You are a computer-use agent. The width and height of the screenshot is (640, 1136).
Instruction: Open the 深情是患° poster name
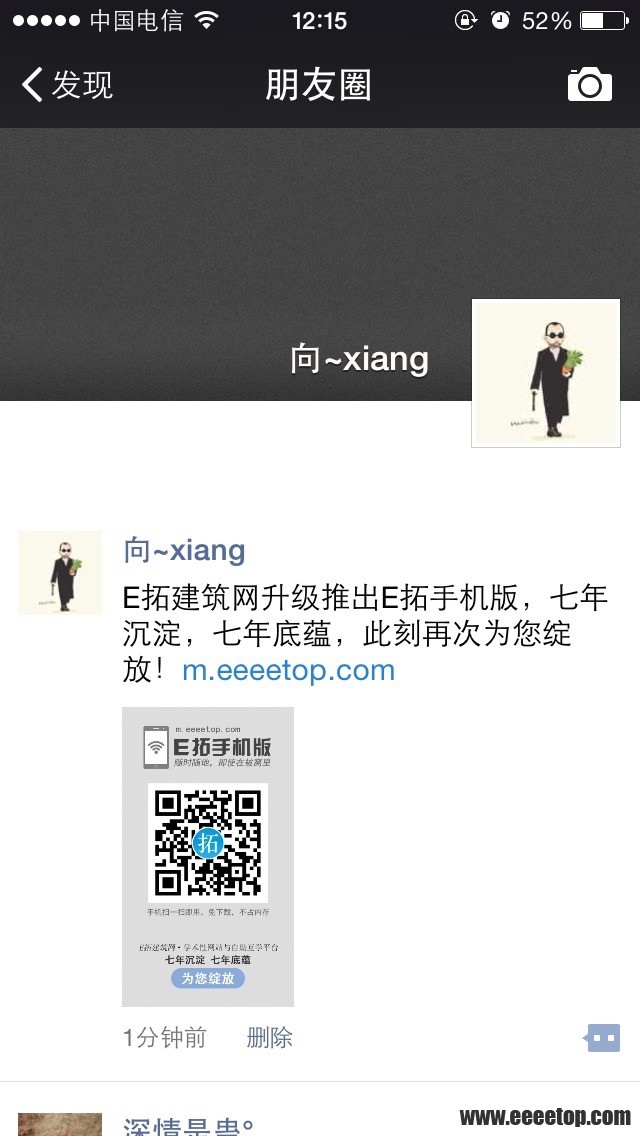click(188, 1126)
